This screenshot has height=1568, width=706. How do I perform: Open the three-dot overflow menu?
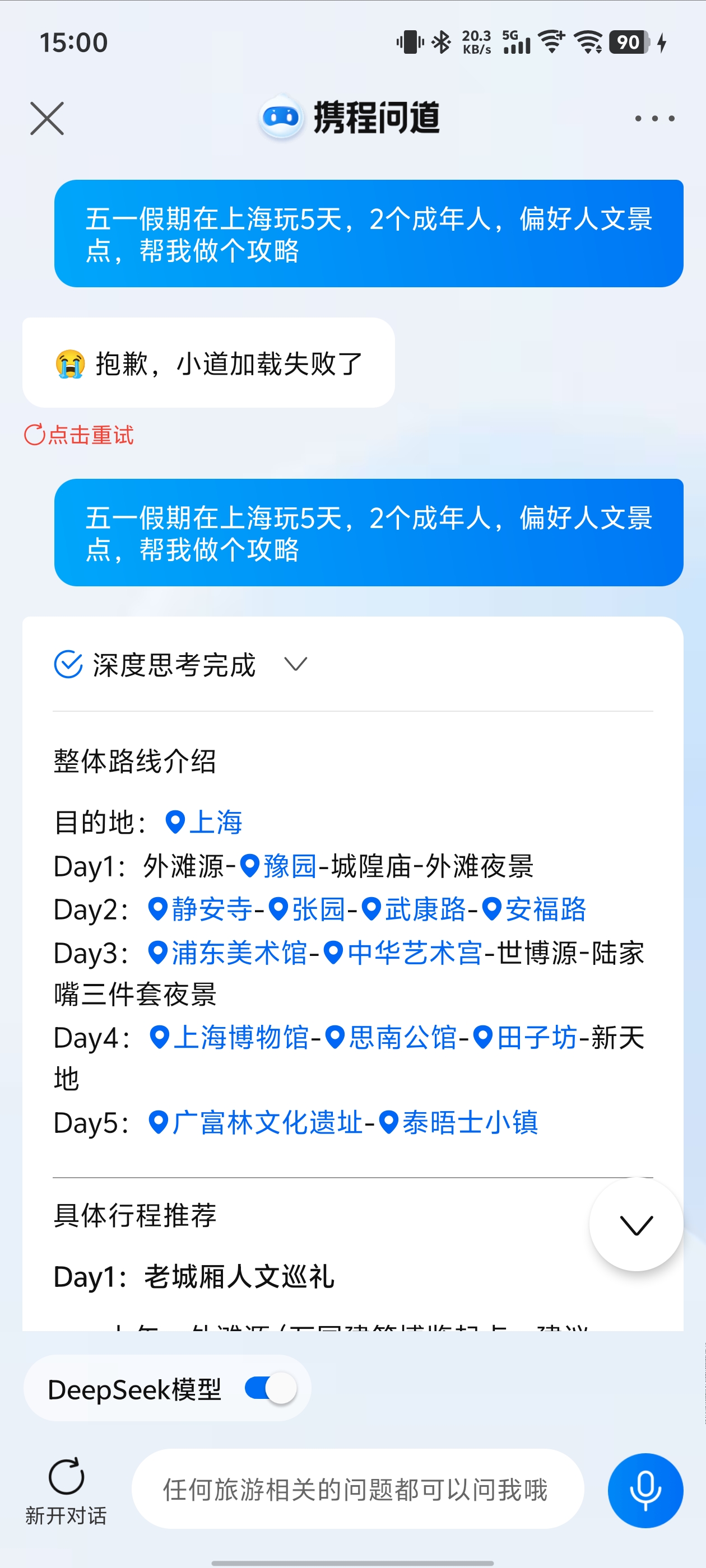(x=654, y=119)
